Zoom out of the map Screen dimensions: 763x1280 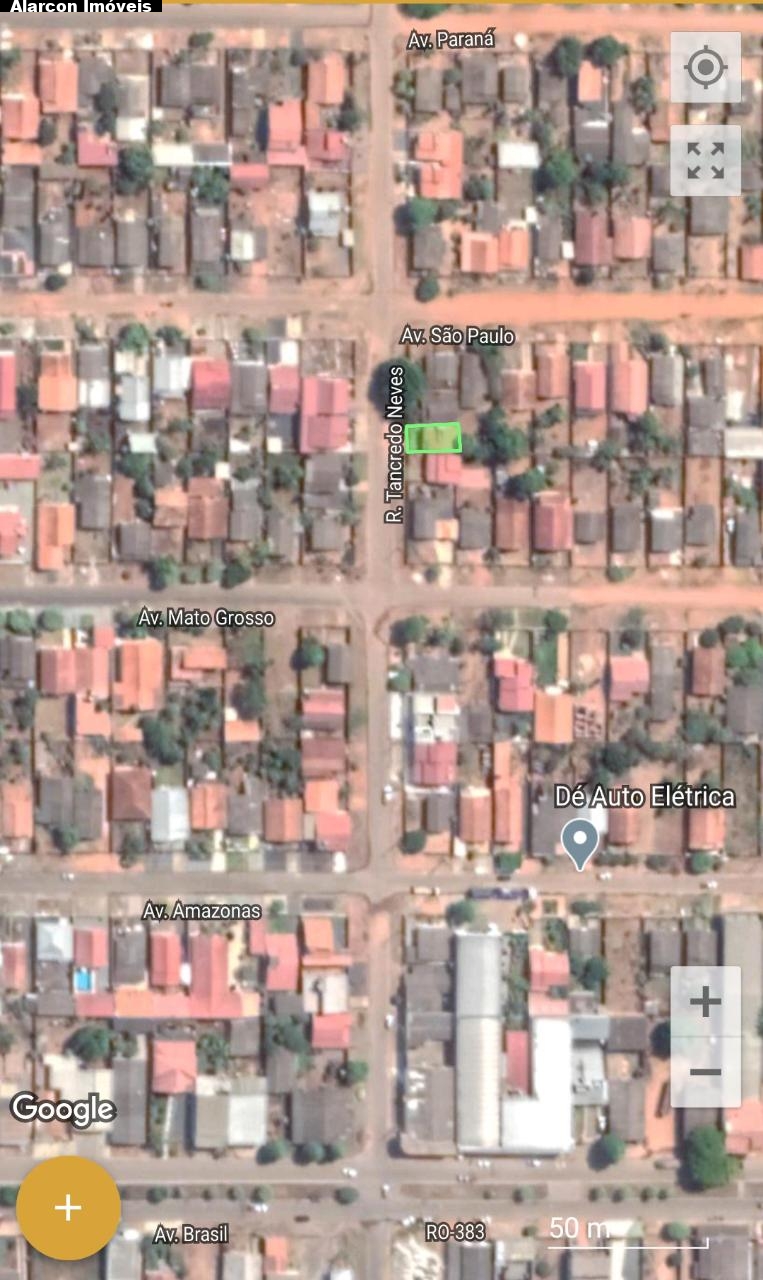[705, 1072]
